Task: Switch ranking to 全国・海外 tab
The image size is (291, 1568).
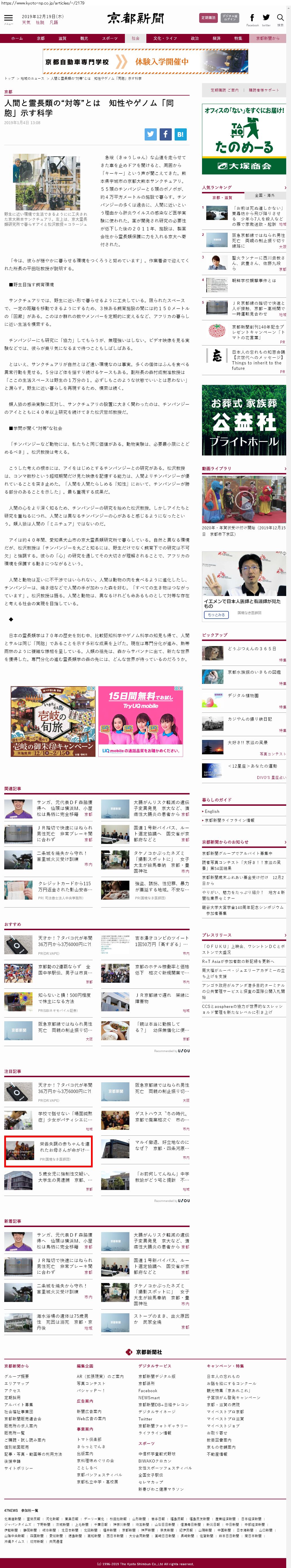Action: pos(264,195)
